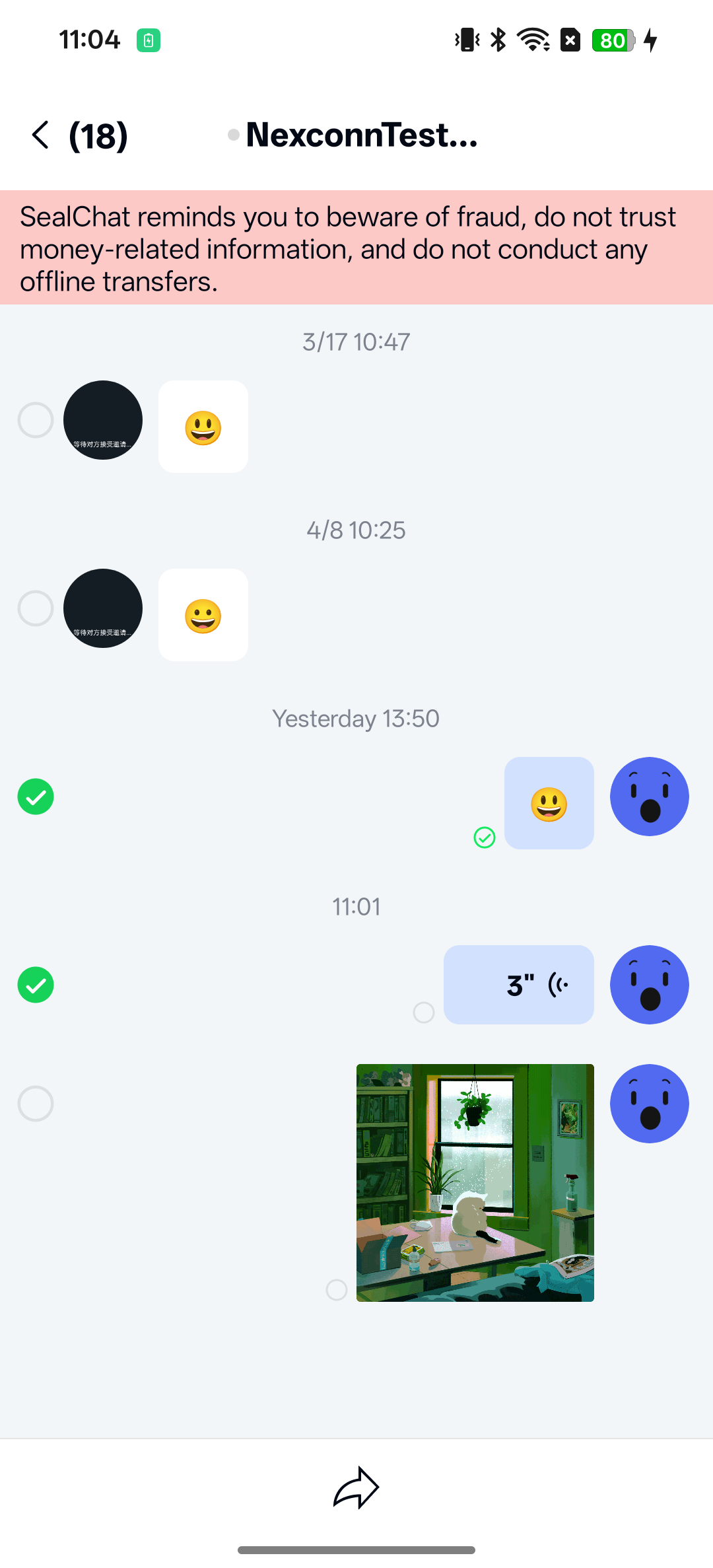
Task: Tap the sender's dark avatar on the 3/17 message
Action: click(103, 420)
